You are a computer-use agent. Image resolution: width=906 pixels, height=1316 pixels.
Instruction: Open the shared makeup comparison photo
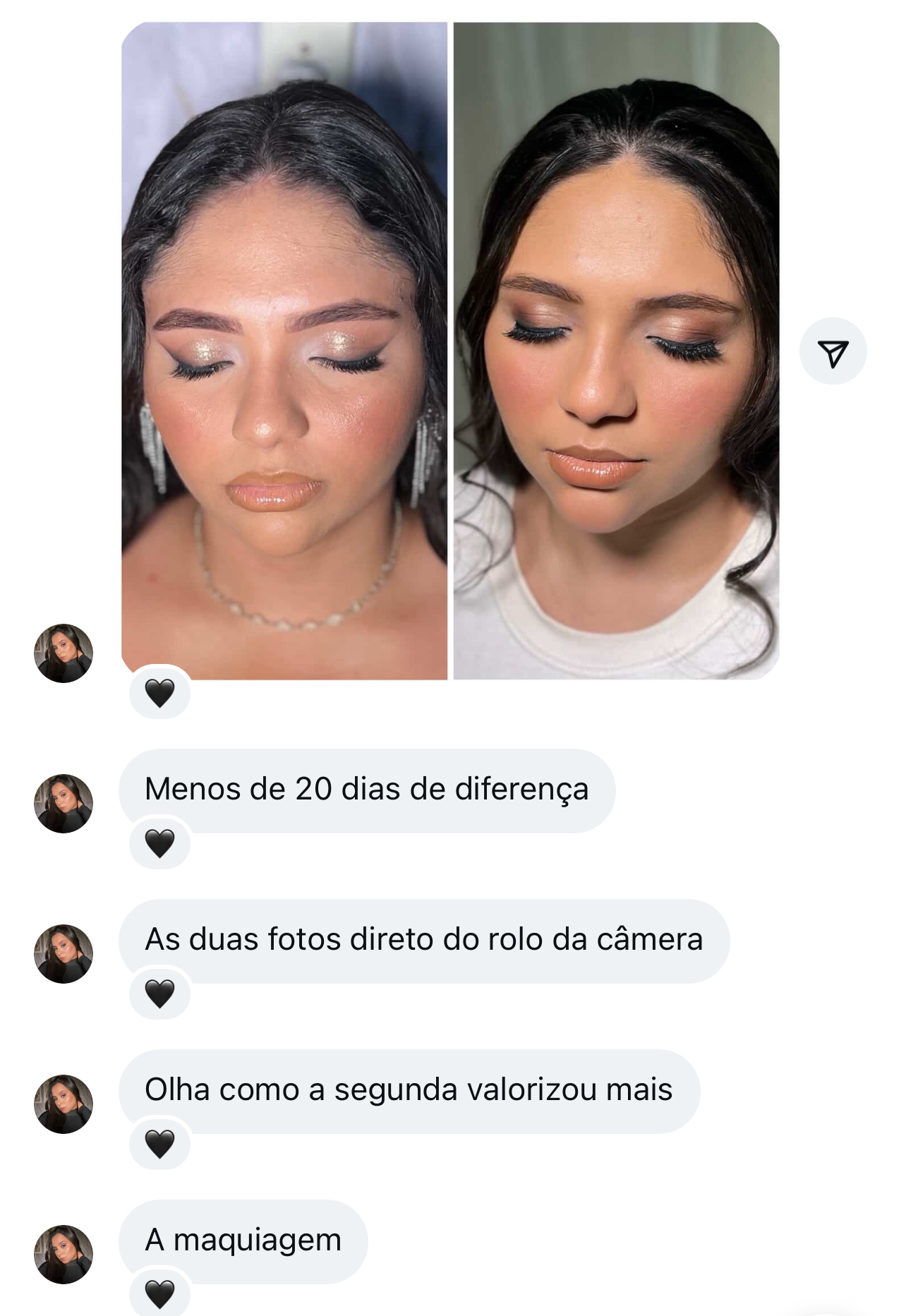(x=450, y=351)
